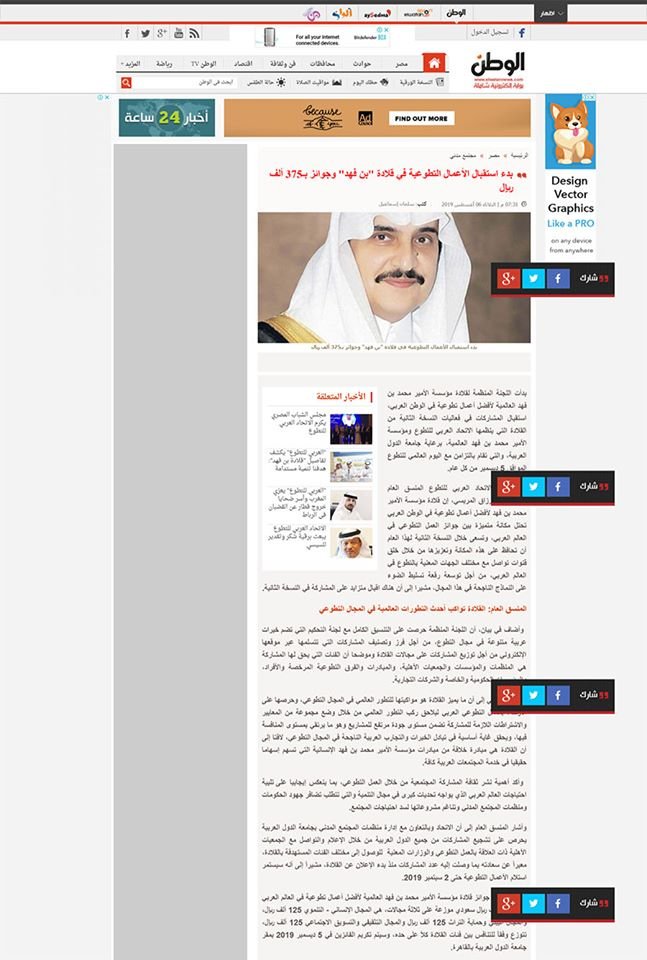Open the أخبار 24 ساعة banner
Screen dimensions: 647x960
(x=153, y=118)
